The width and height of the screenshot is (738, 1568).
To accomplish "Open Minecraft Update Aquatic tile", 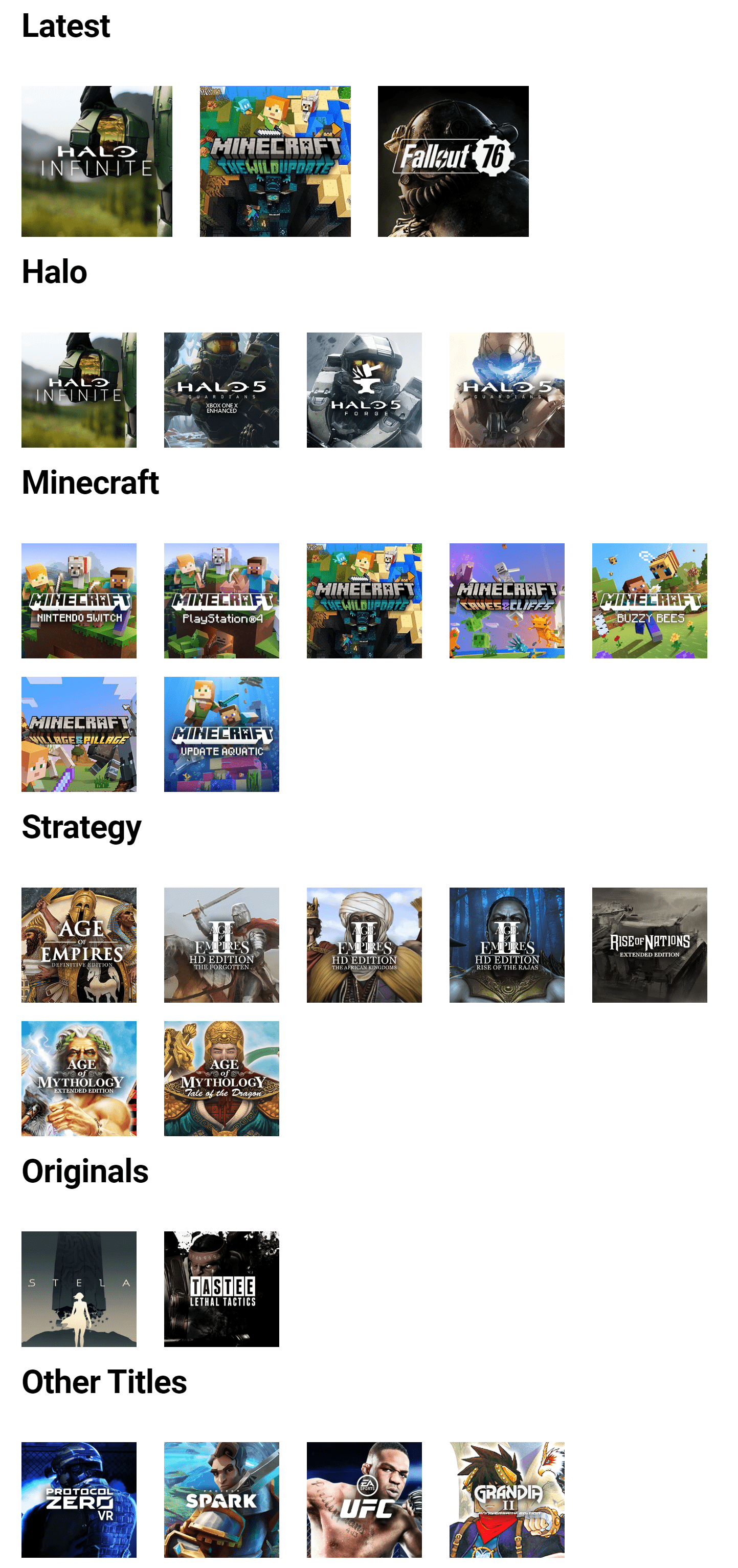I will pyautogui.click(x=221, y=734).
